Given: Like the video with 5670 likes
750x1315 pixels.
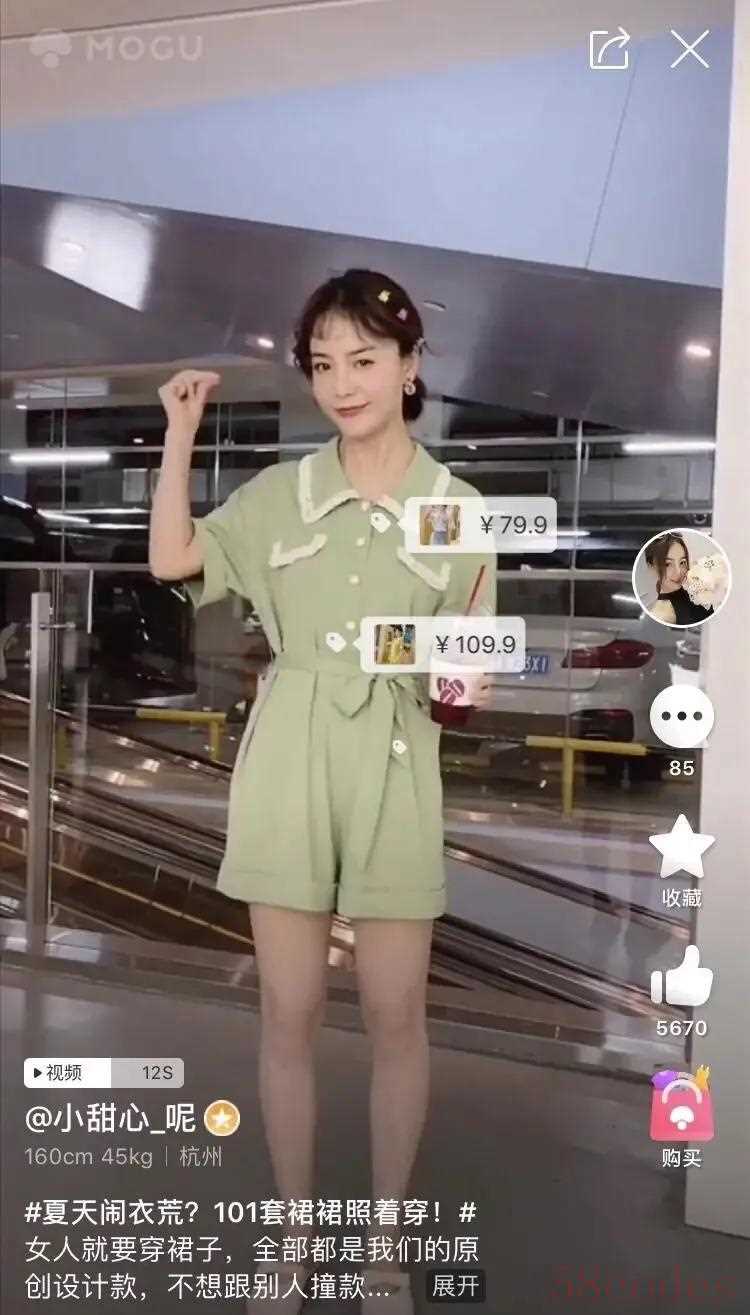Looking at the screenshot, I should 681,976.
